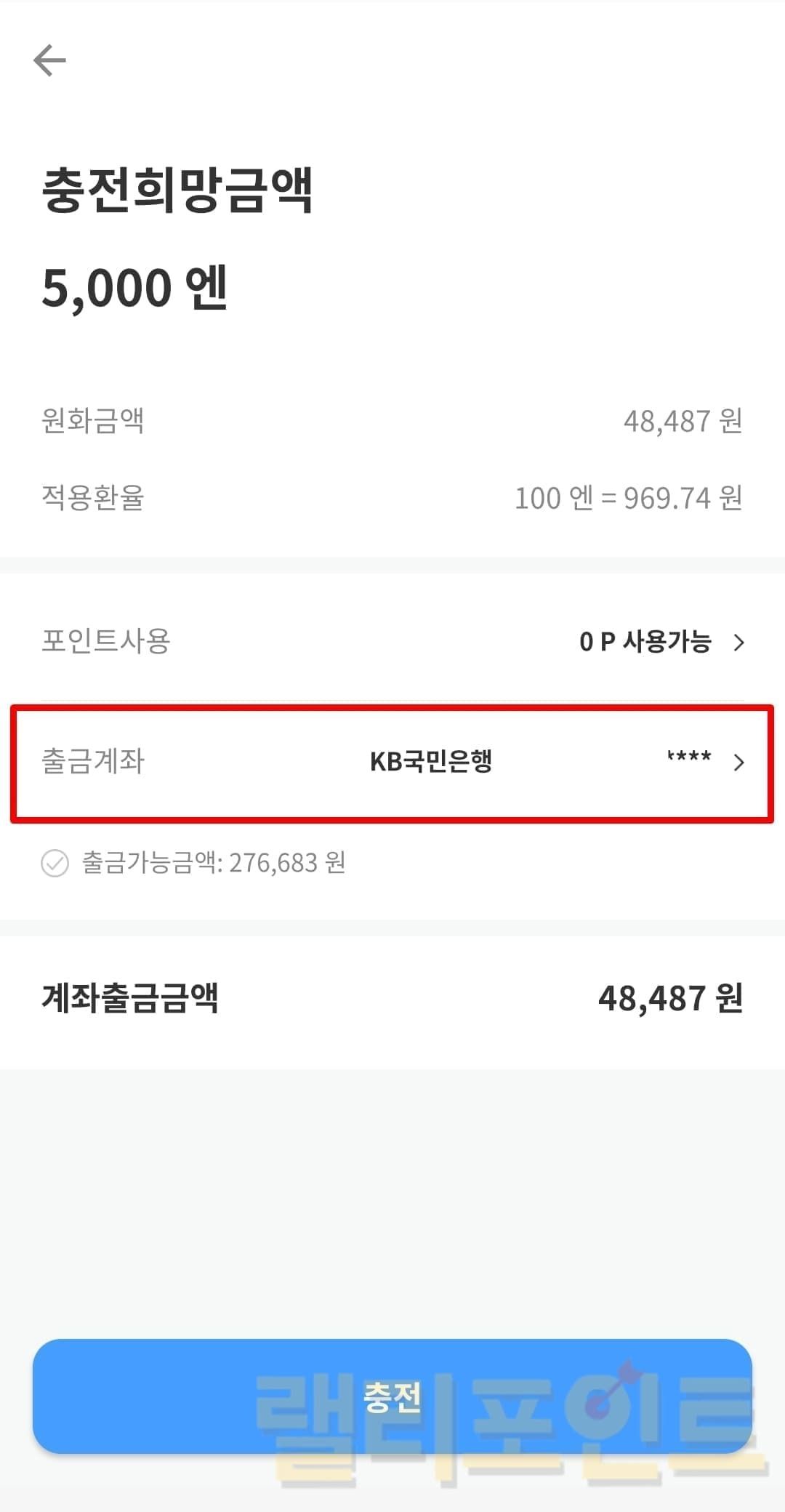Go back using the top-left arrow

point(49,60)
